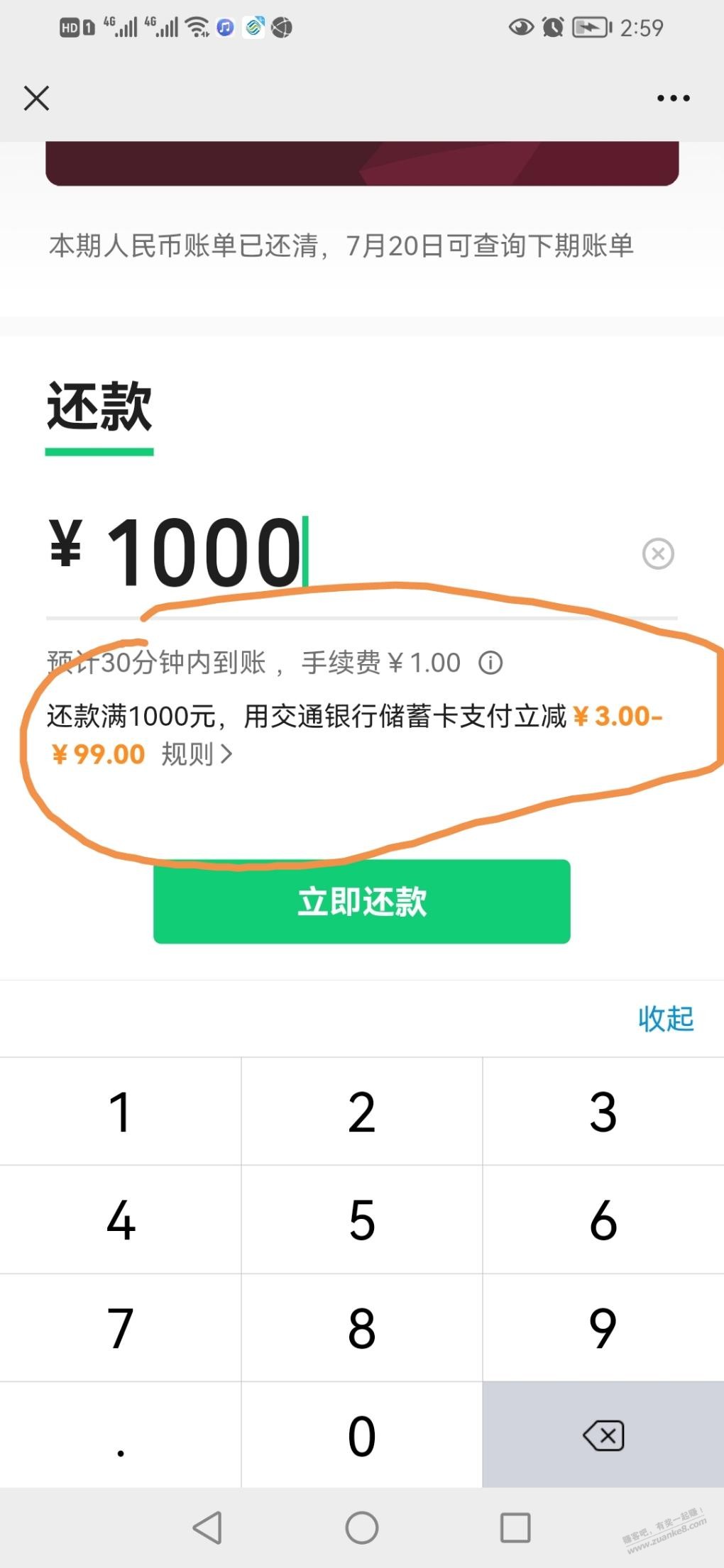
Task: View the handling fee info icon
Action: tap(490, 663)
